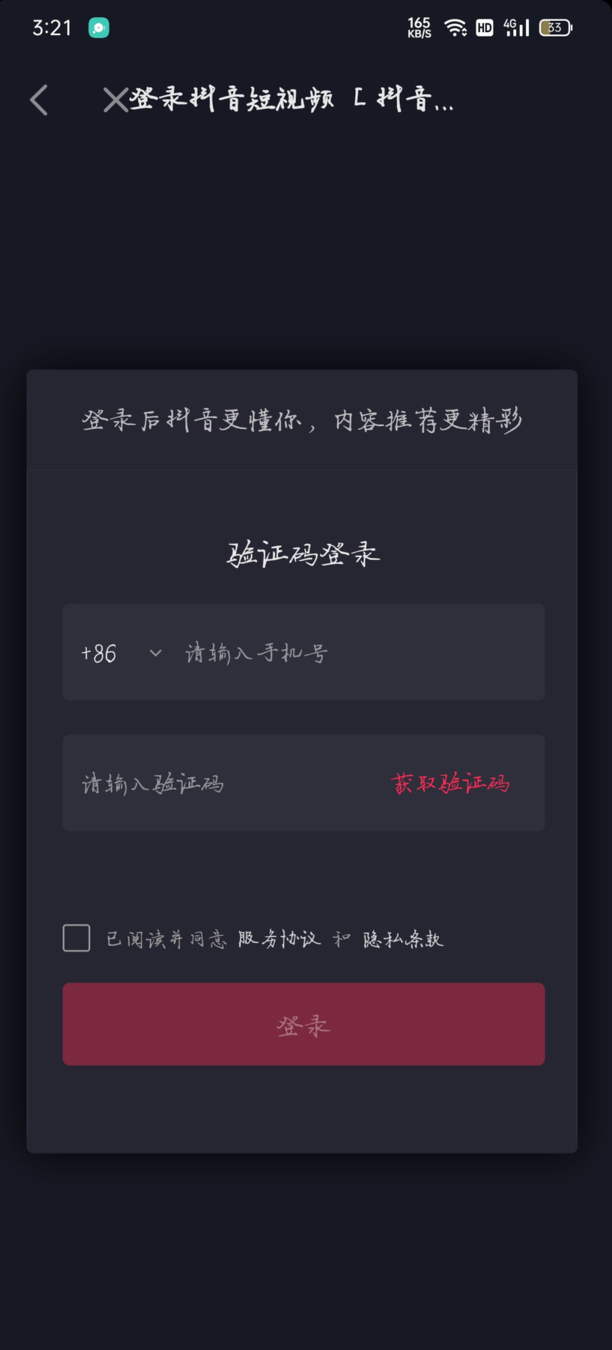Viewport: 612px width, 1350px height.
Task: Open the 隐私条款 link
Action: [x=403, y=939]
